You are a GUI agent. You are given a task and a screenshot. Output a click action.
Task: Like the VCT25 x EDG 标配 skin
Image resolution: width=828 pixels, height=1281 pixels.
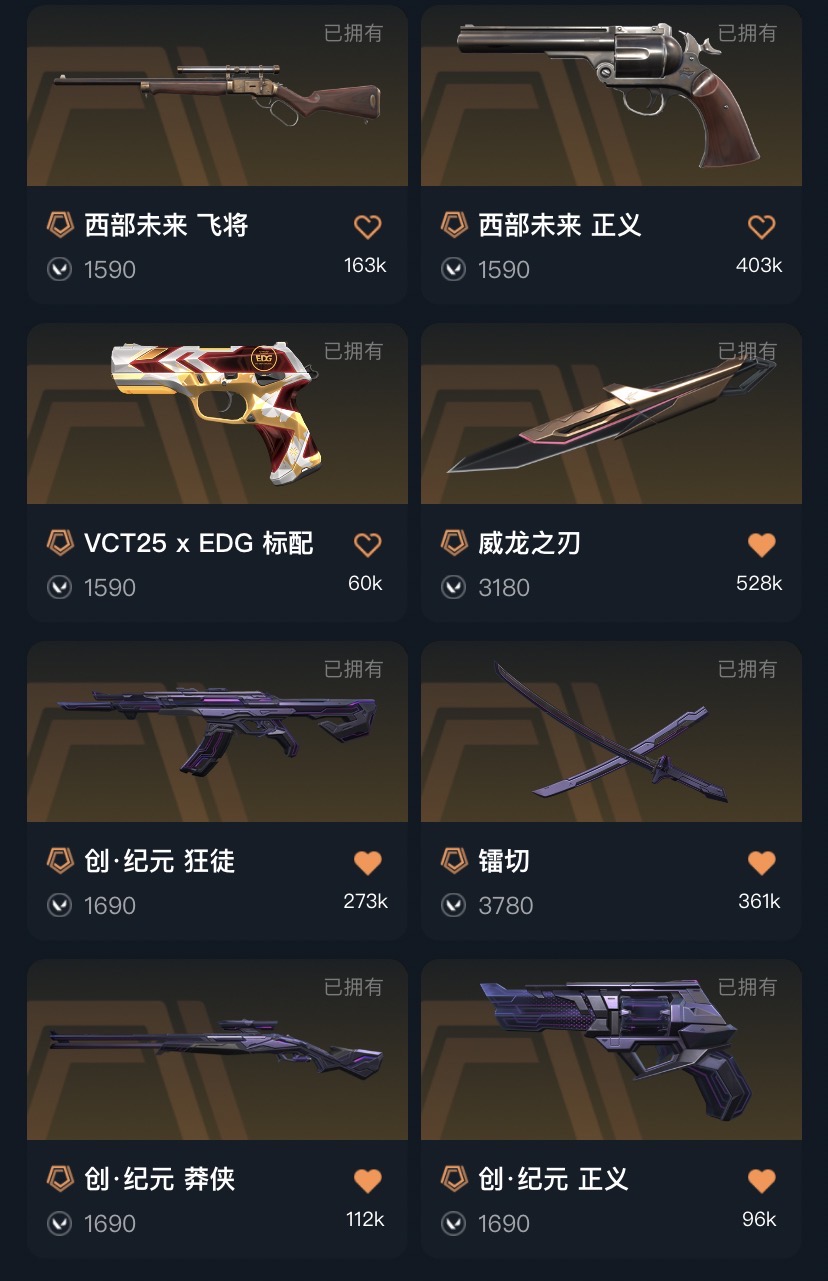pyautogui.click(x=368, y=545)
